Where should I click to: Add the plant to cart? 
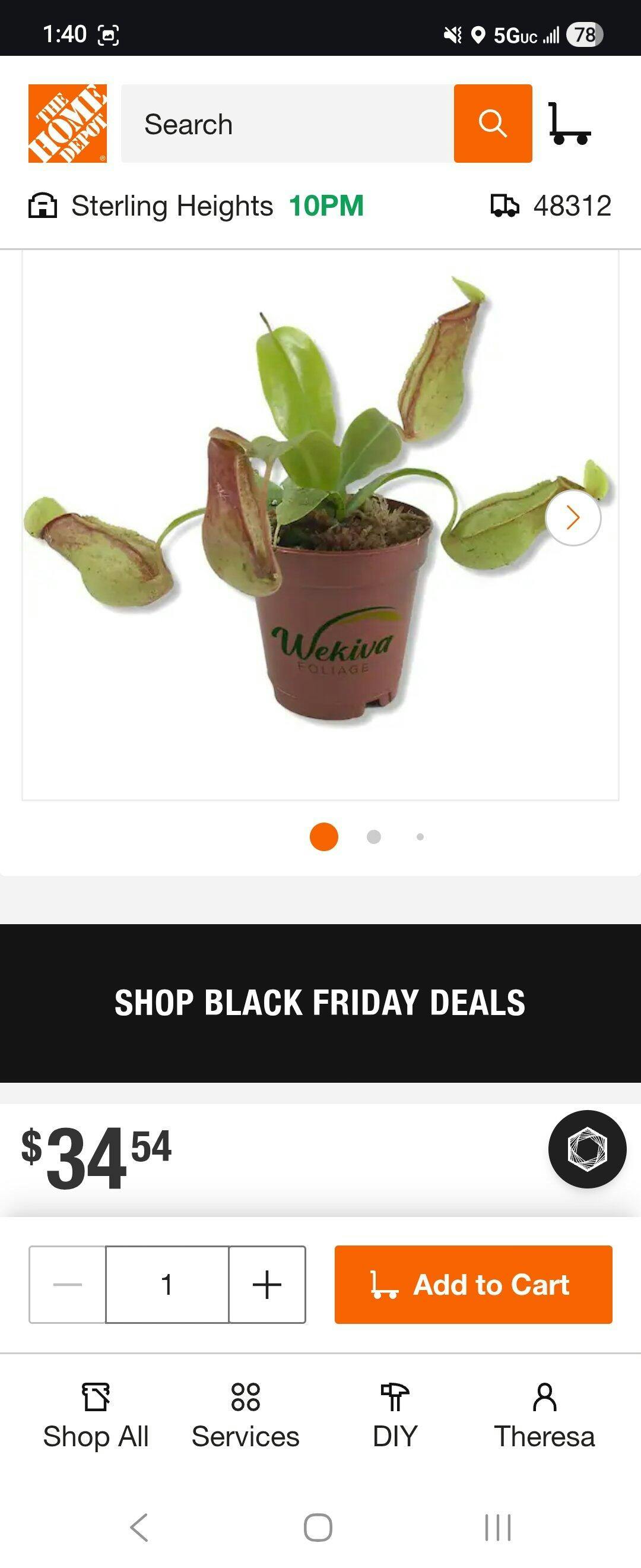(473, 1284)
